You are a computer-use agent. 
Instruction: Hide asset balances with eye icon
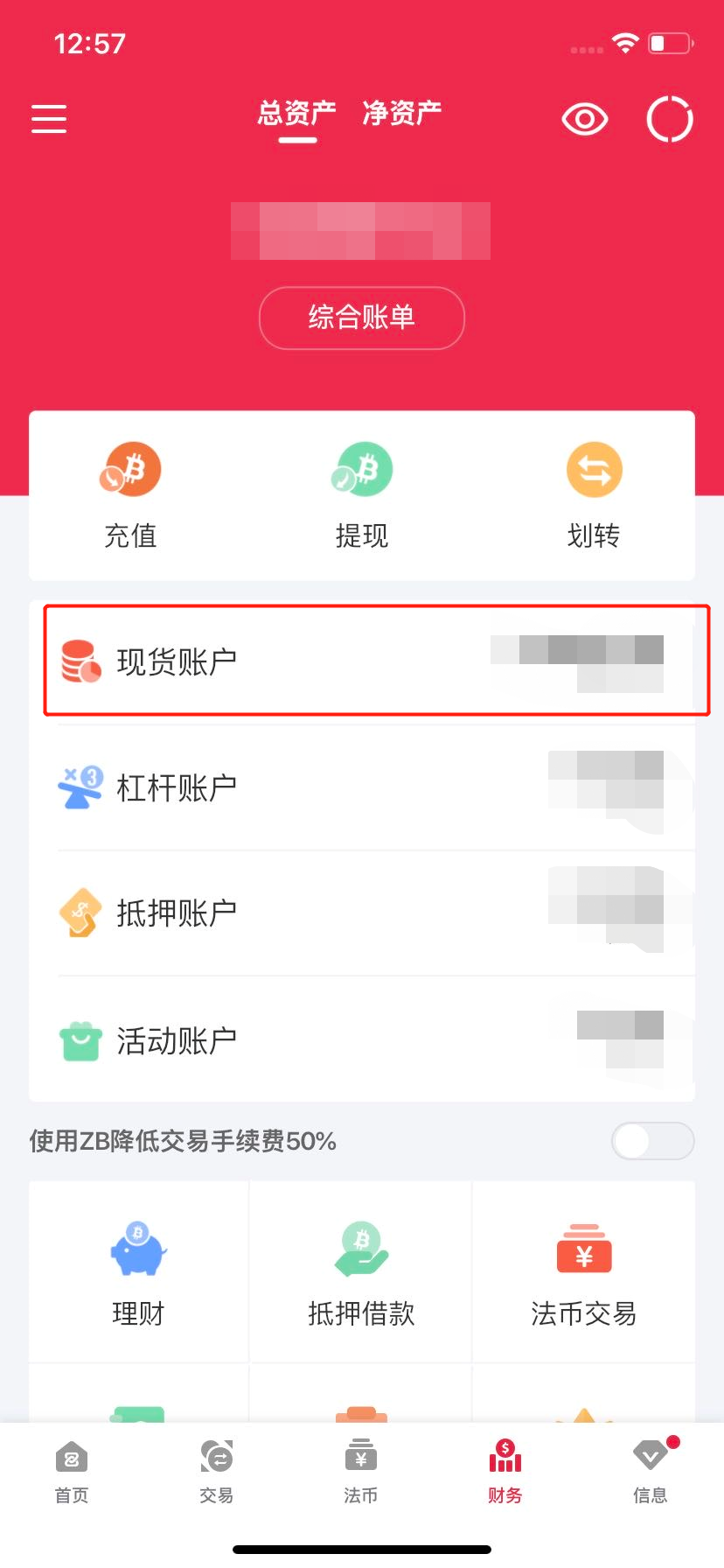coord(584,119)
